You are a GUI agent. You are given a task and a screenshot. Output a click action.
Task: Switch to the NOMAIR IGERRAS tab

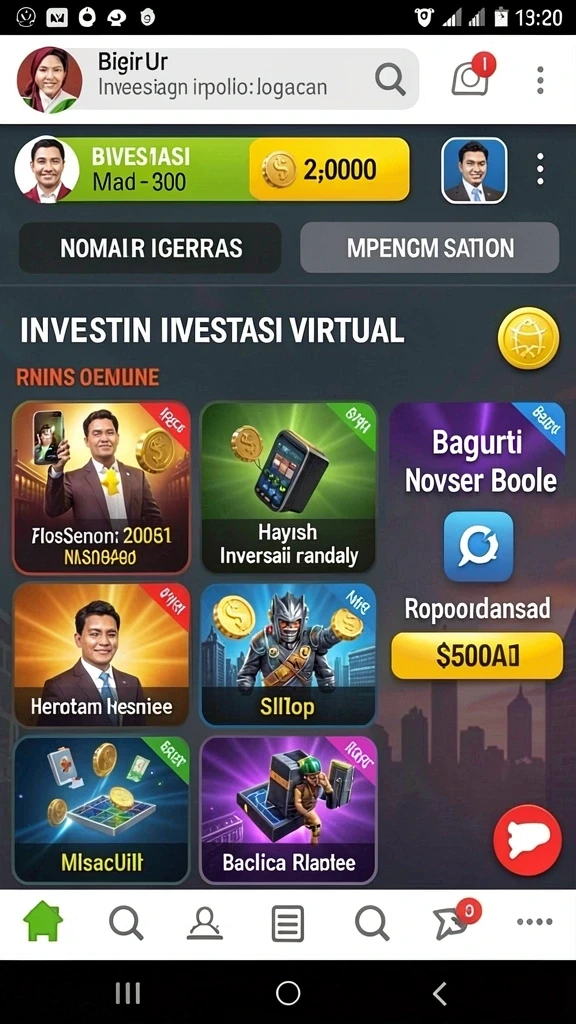coord(151,248)
